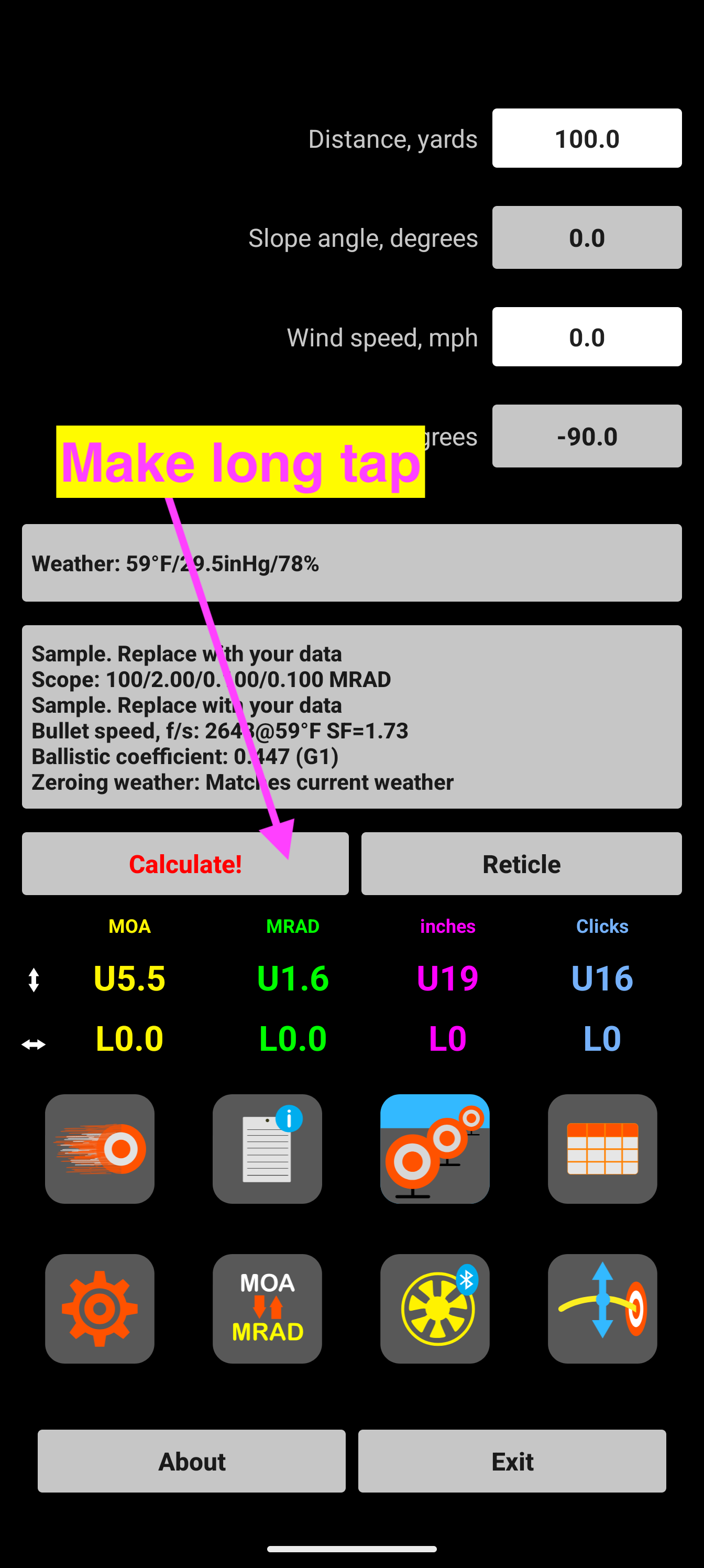The height and width of the screenshot is (1568, 704).
Task: Open the bullet trajectory target icon
Action: click(x=100, y=1149)
